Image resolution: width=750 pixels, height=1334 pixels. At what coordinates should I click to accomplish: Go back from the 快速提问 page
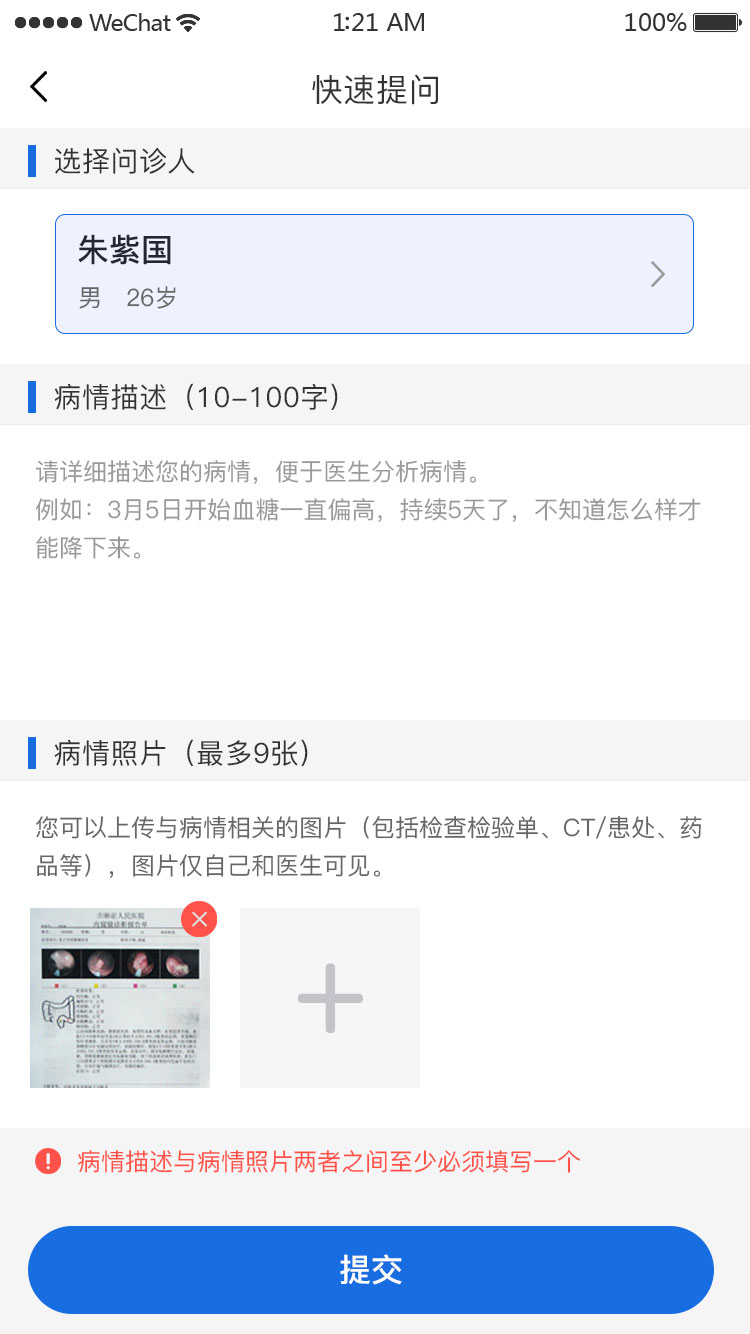[39, 87]
